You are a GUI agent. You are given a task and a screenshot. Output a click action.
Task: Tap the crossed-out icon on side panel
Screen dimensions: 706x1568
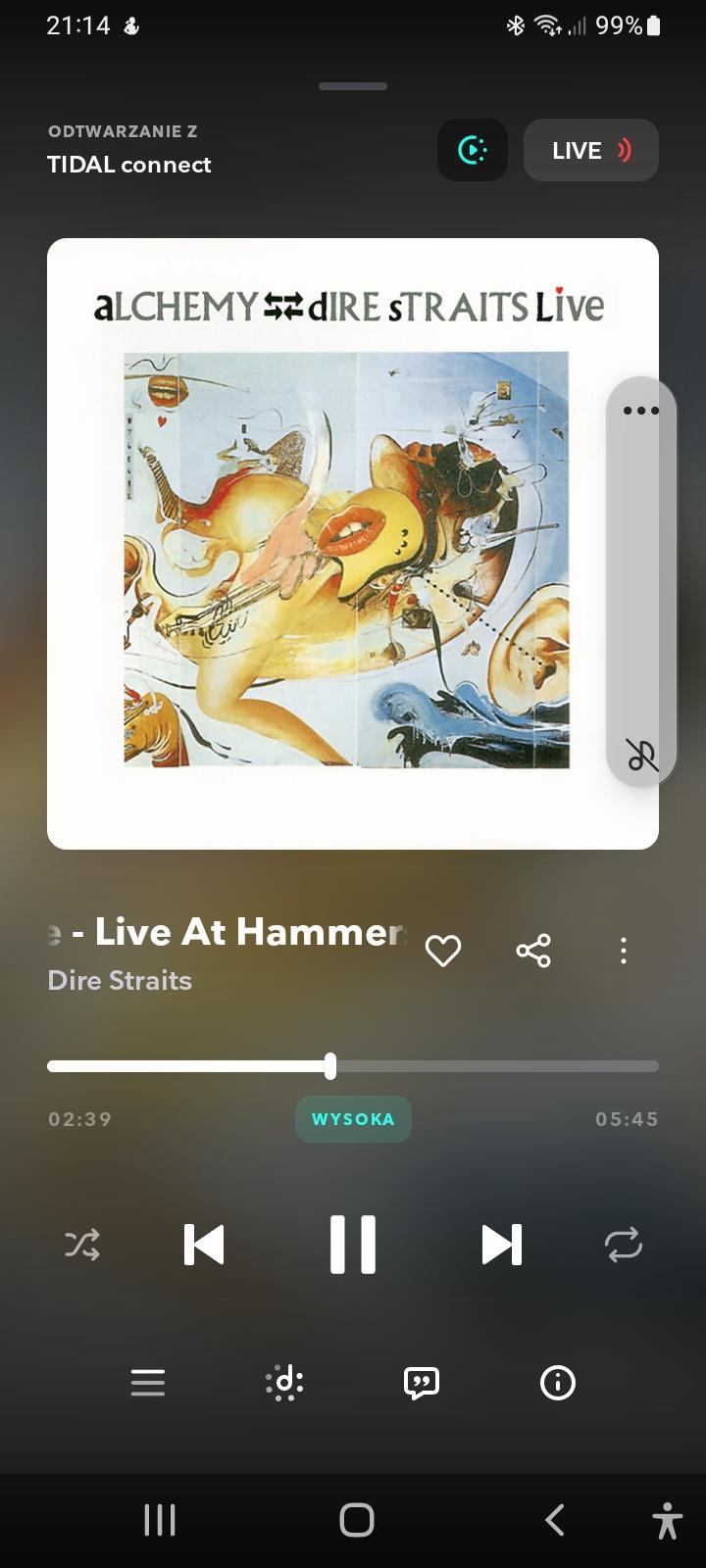pos(641,755)
